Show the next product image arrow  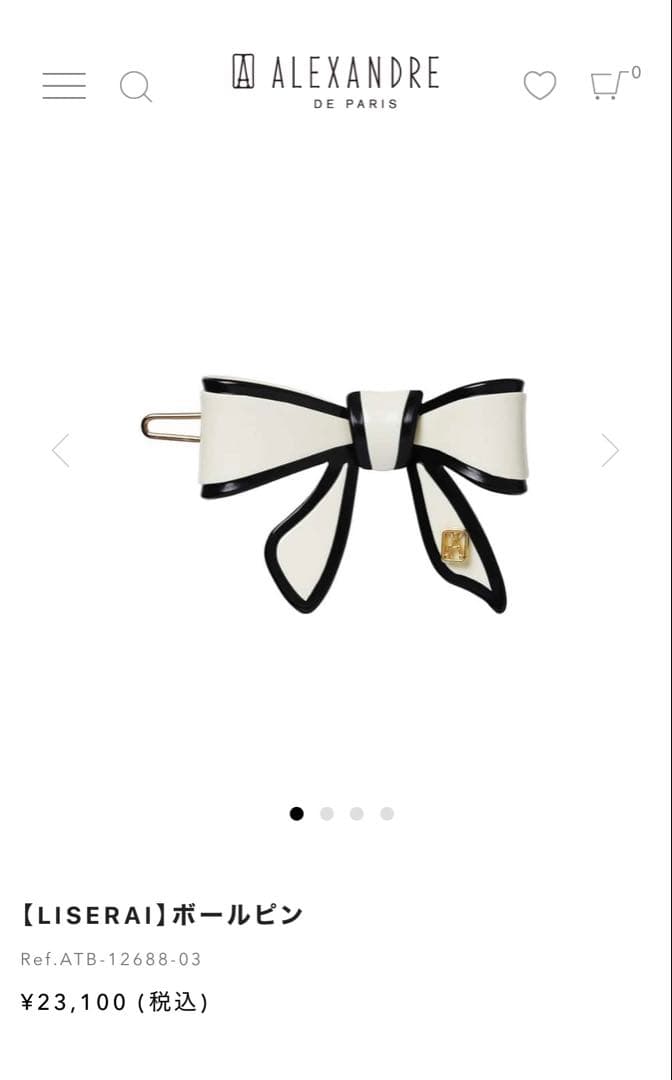coord(610,450)
